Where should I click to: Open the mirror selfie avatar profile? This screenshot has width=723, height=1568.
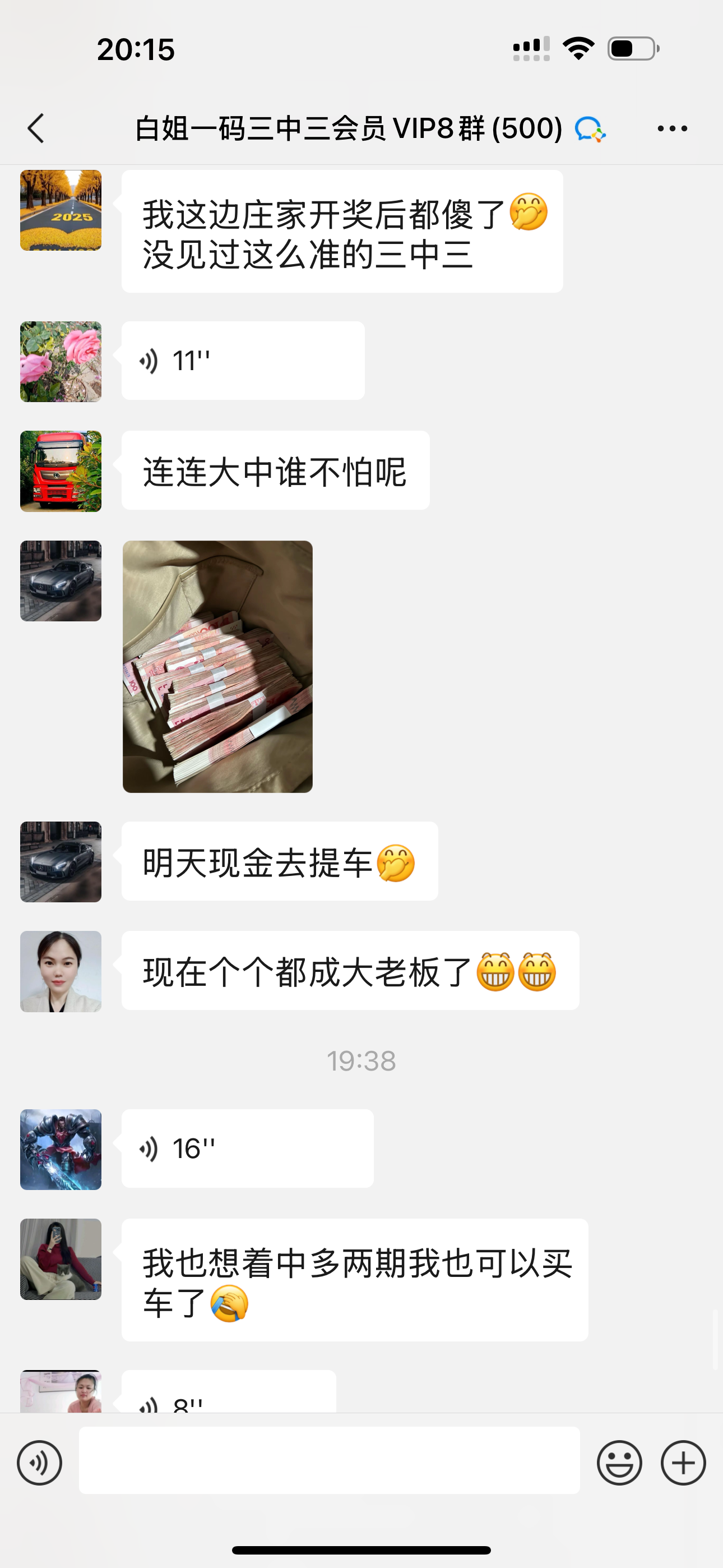pos(61,1259)
